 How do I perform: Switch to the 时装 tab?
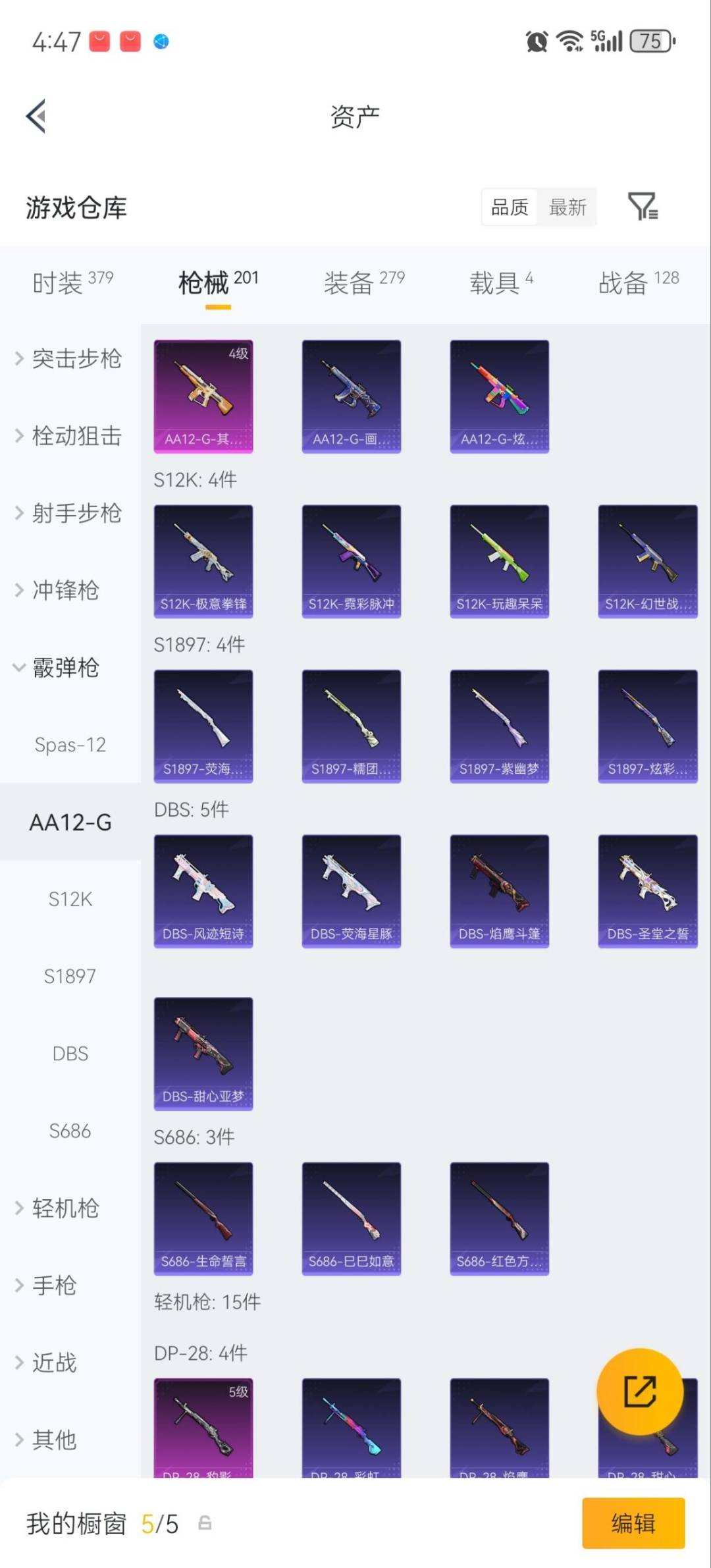coord(72,283)
